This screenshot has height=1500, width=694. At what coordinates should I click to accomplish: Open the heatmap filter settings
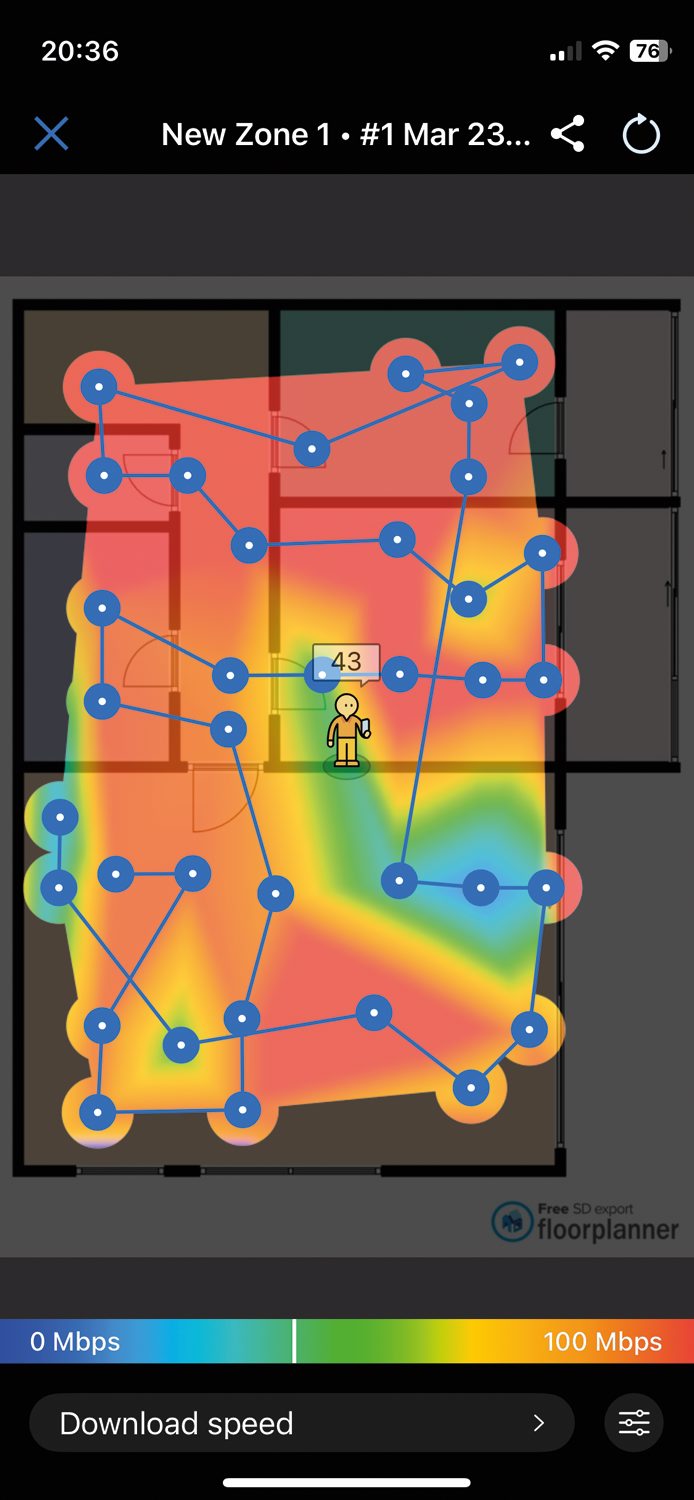pos(634,1423)
